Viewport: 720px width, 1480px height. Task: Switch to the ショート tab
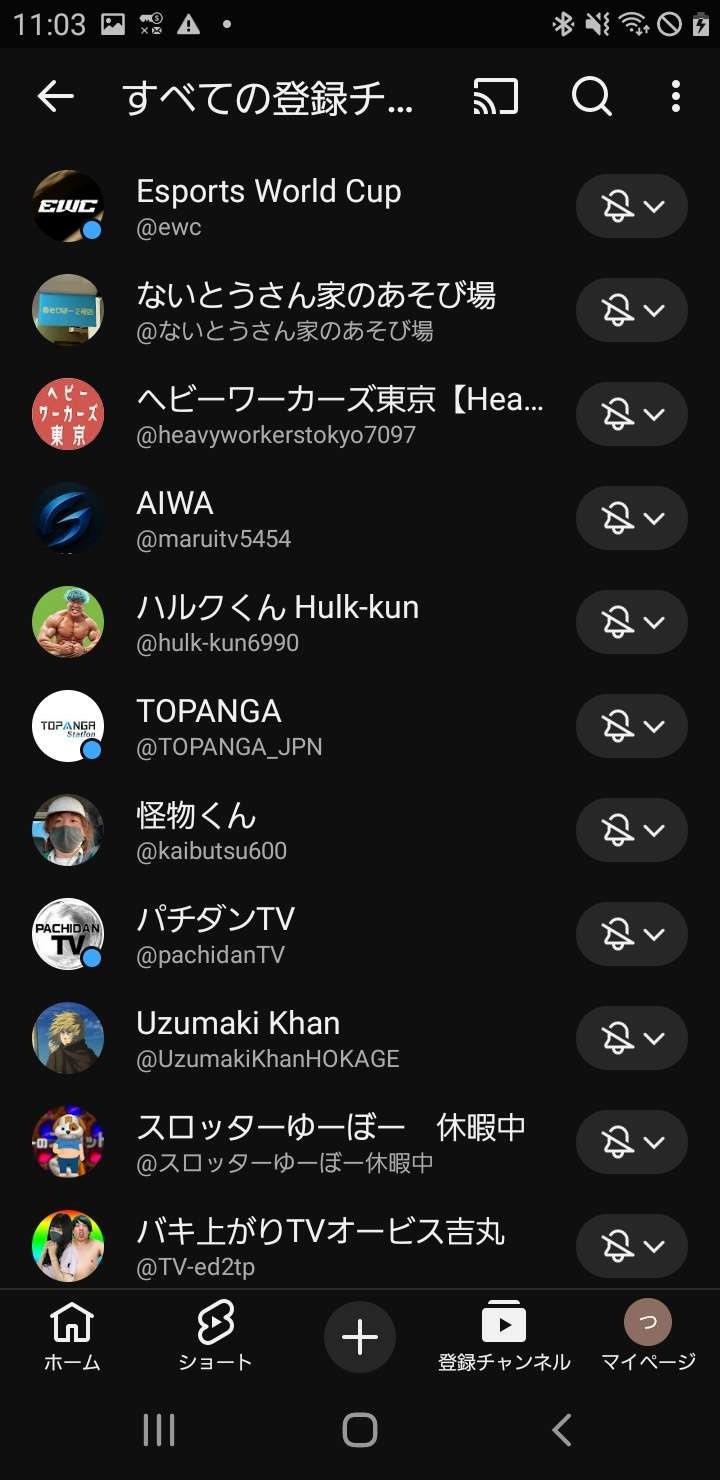coord(215,1336)
